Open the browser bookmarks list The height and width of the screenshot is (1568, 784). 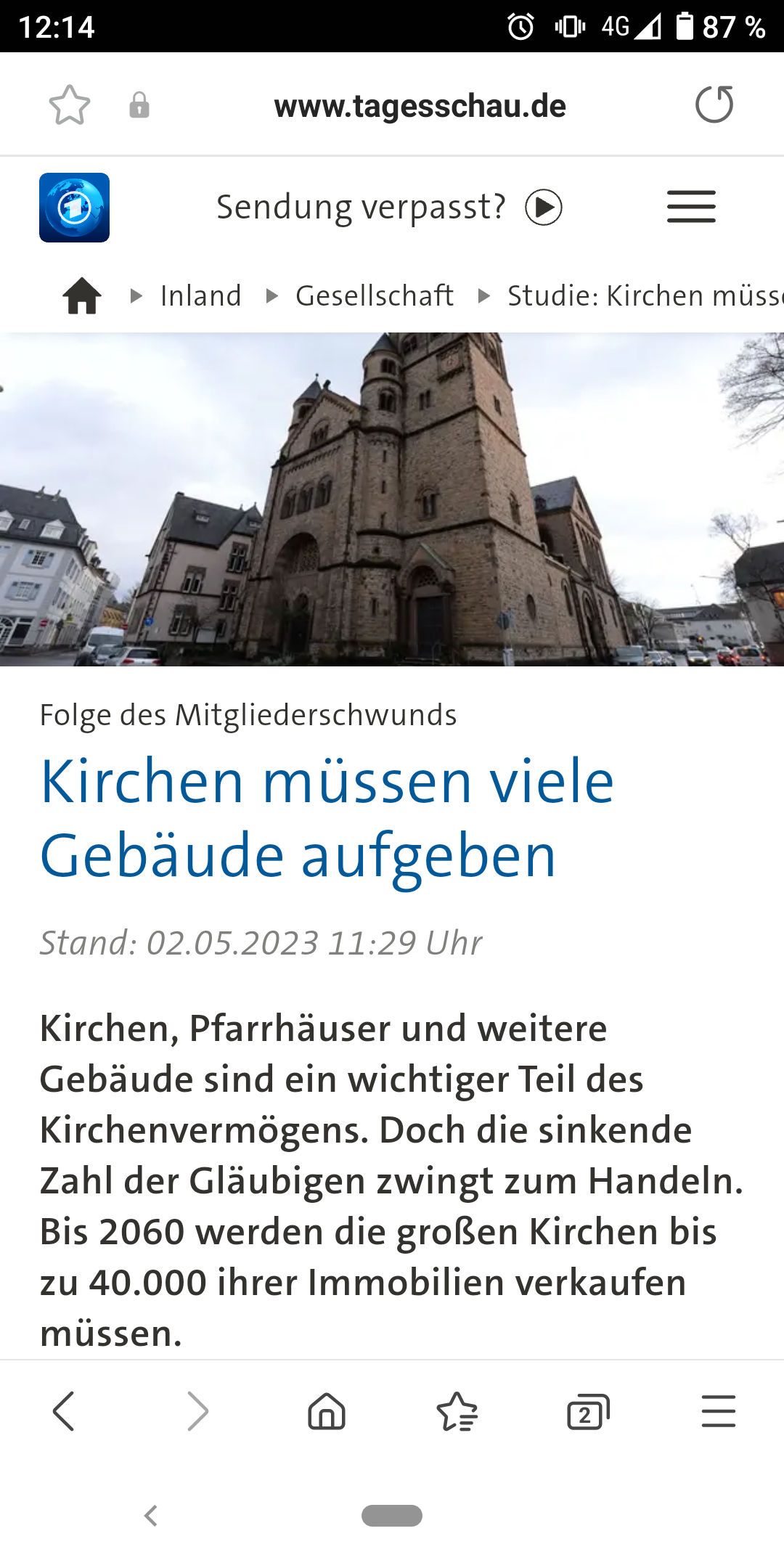[x=457, y=1412]
